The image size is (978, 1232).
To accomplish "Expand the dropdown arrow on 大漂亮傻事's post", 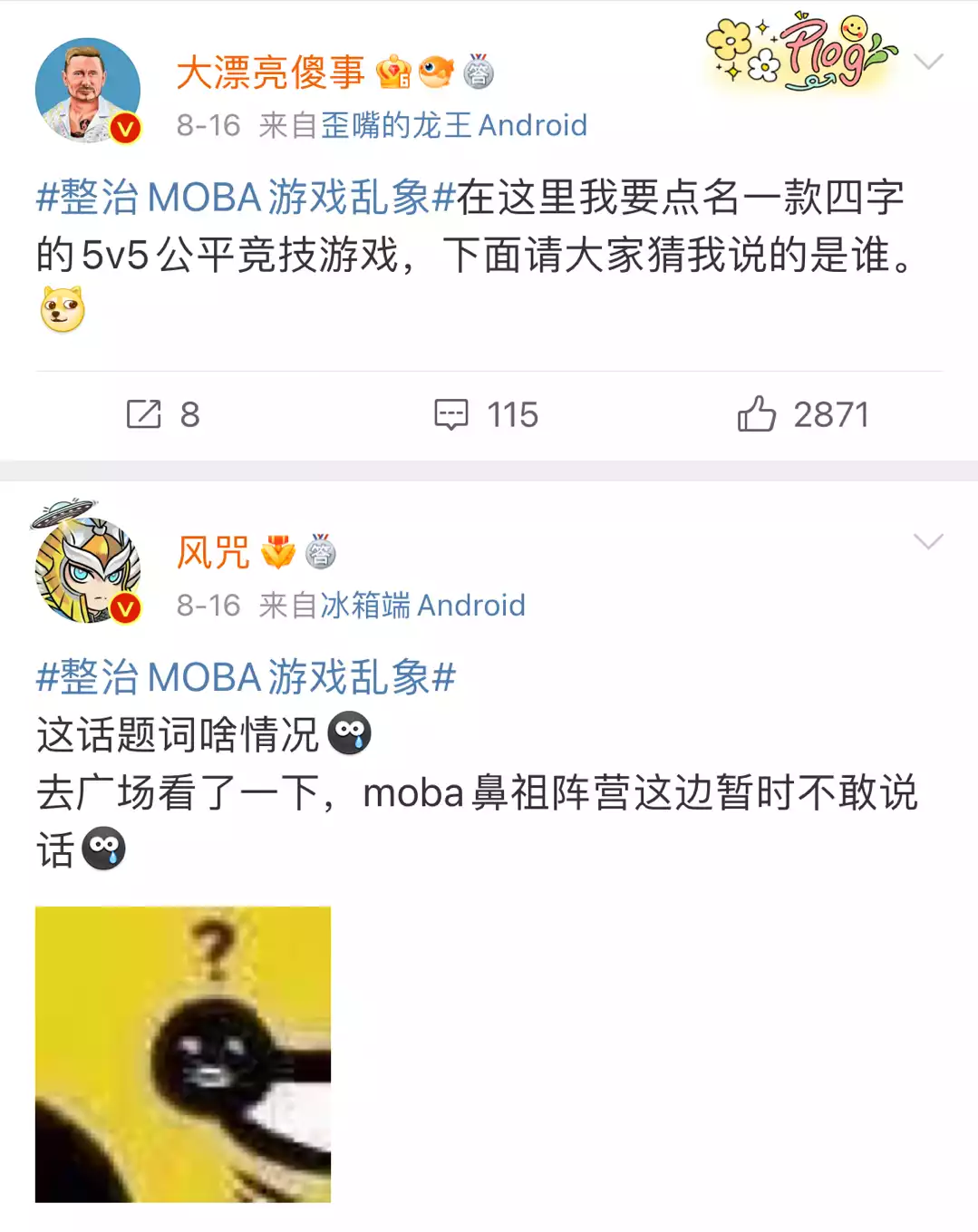I will 928,62.
